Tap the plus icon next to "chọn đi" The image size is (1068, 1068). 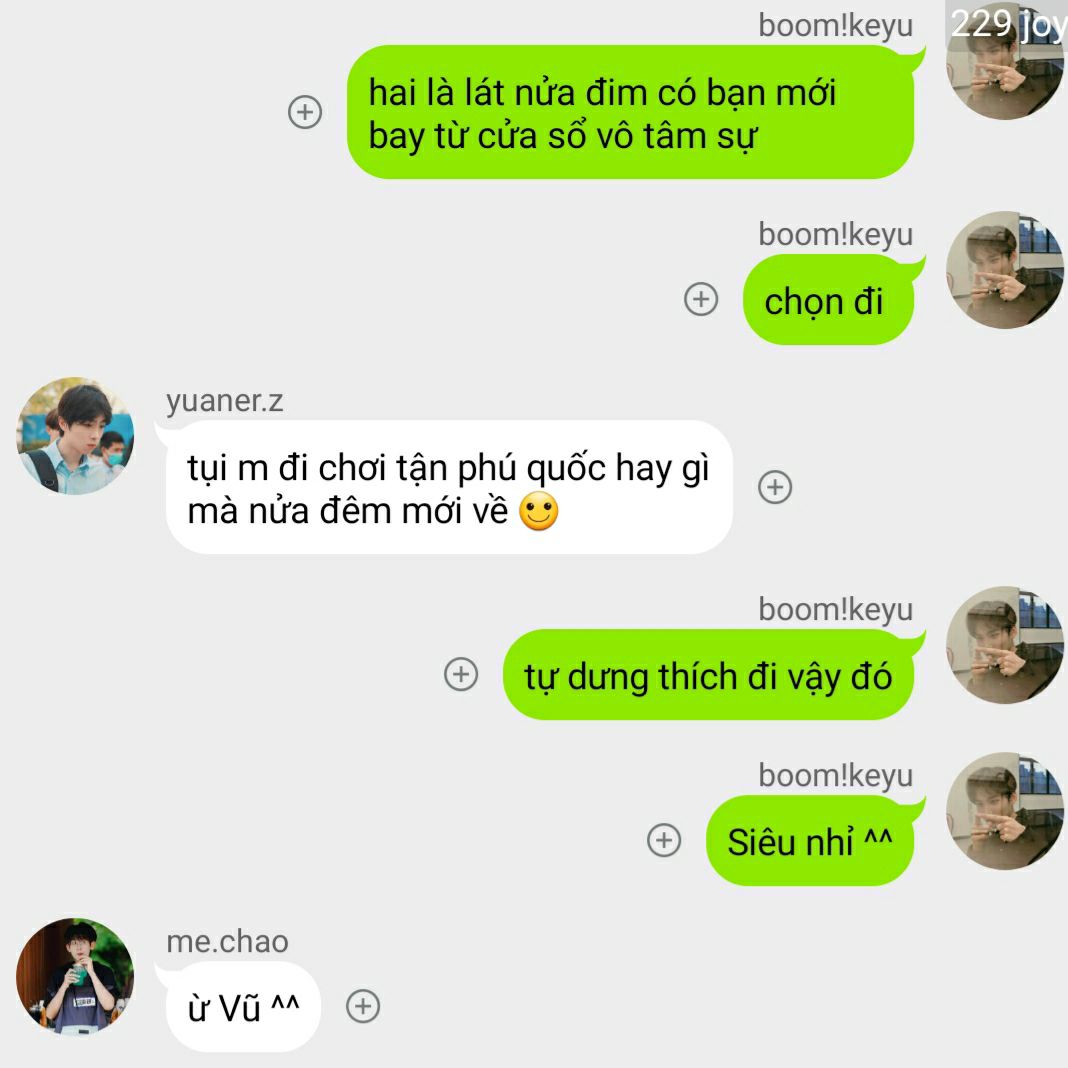click(701, 299)
